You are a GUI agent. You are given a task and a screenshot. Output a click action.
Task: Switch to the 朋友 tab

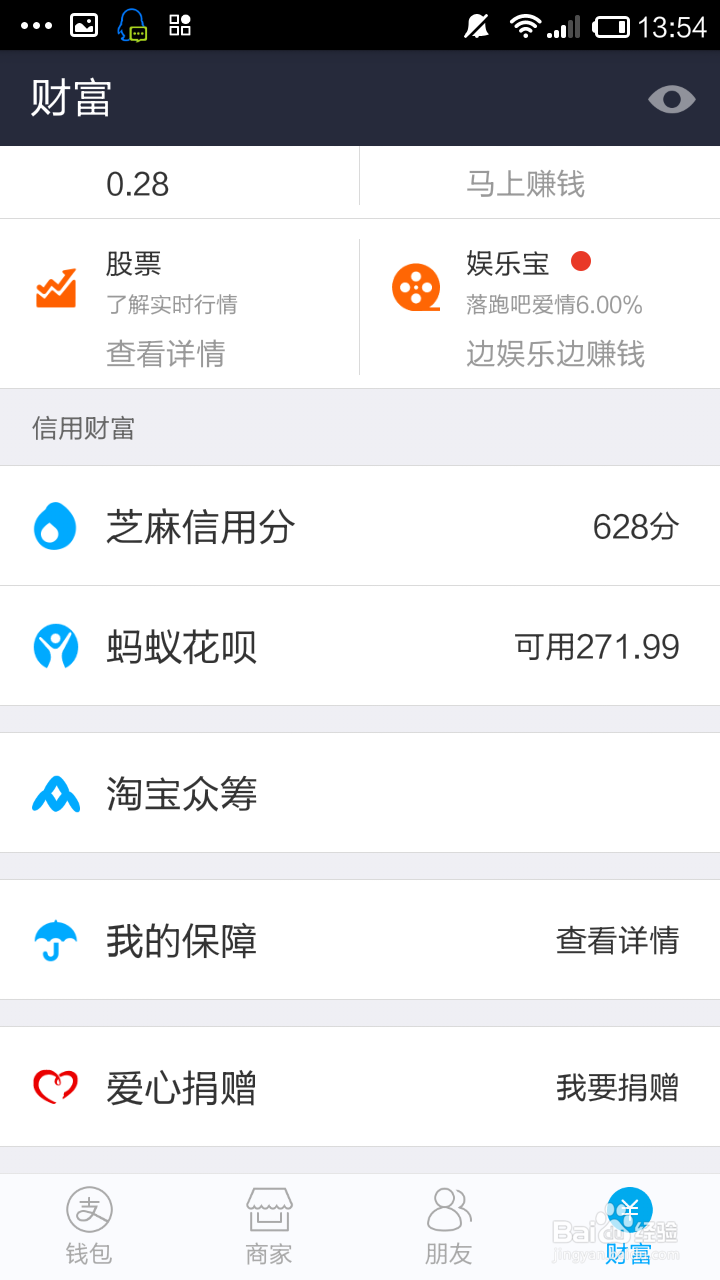(449, 1226)
